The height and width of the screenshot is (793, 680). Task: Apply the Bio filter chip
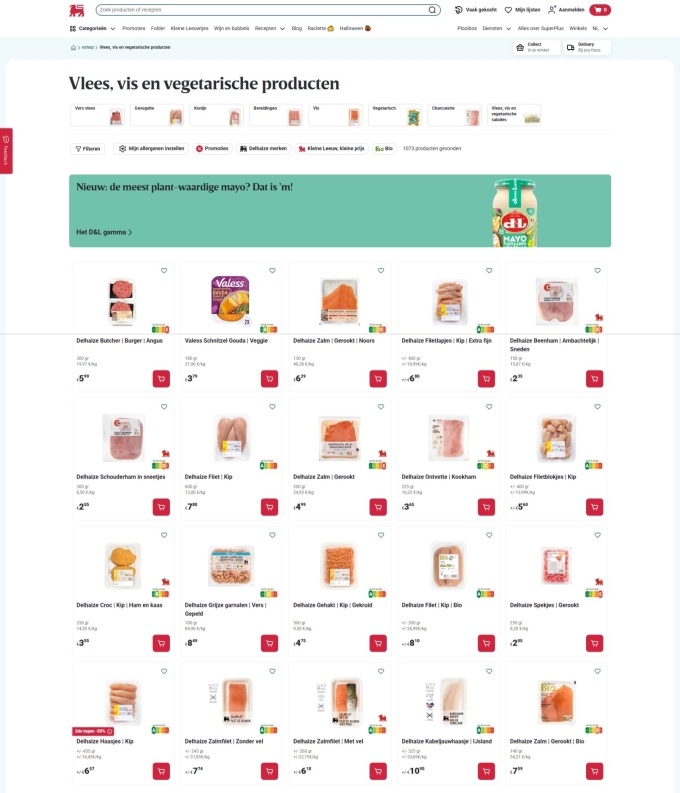385,148
